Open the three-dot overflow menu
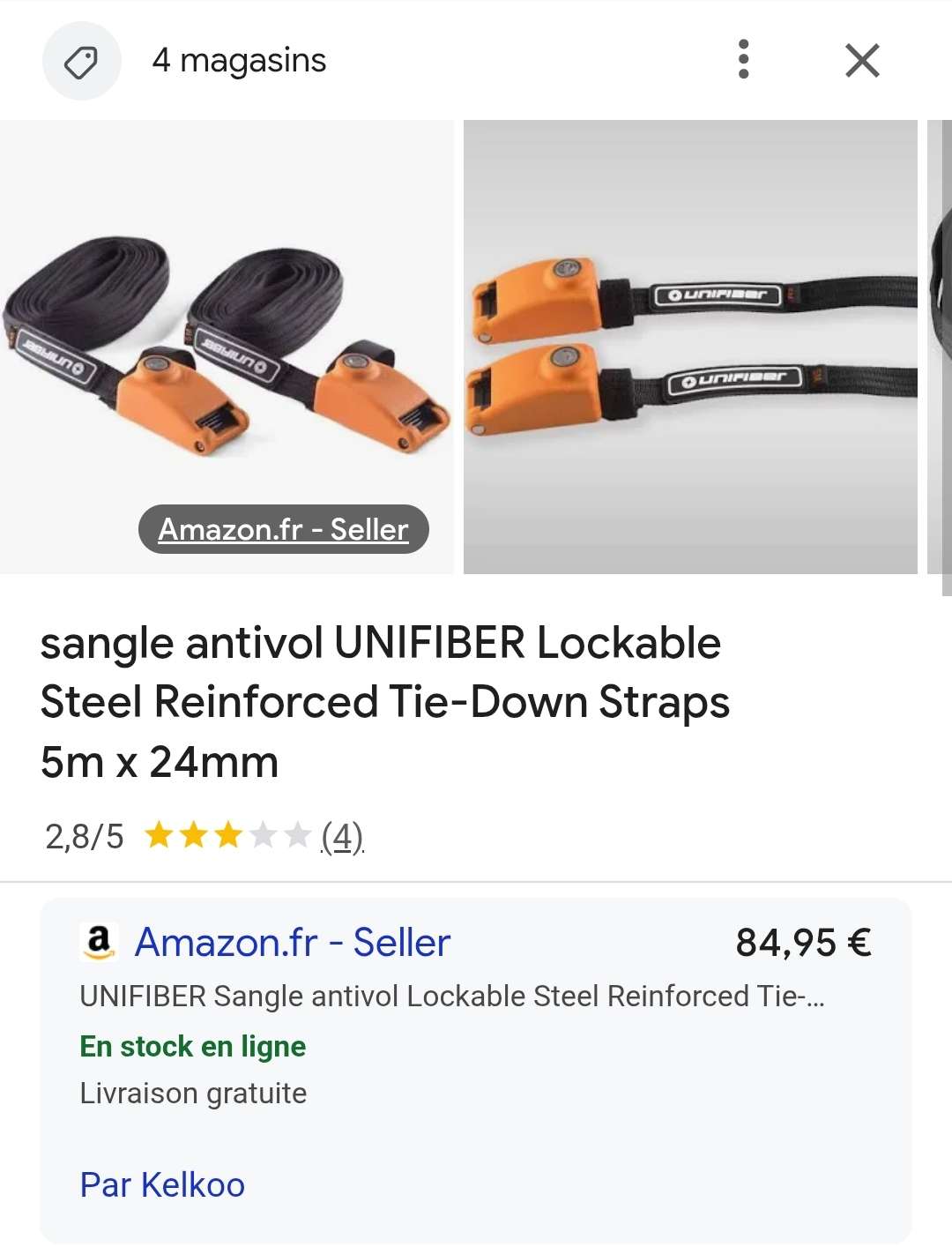The height and width of the screenshot is (1247, 952). [x=743, y=60]
